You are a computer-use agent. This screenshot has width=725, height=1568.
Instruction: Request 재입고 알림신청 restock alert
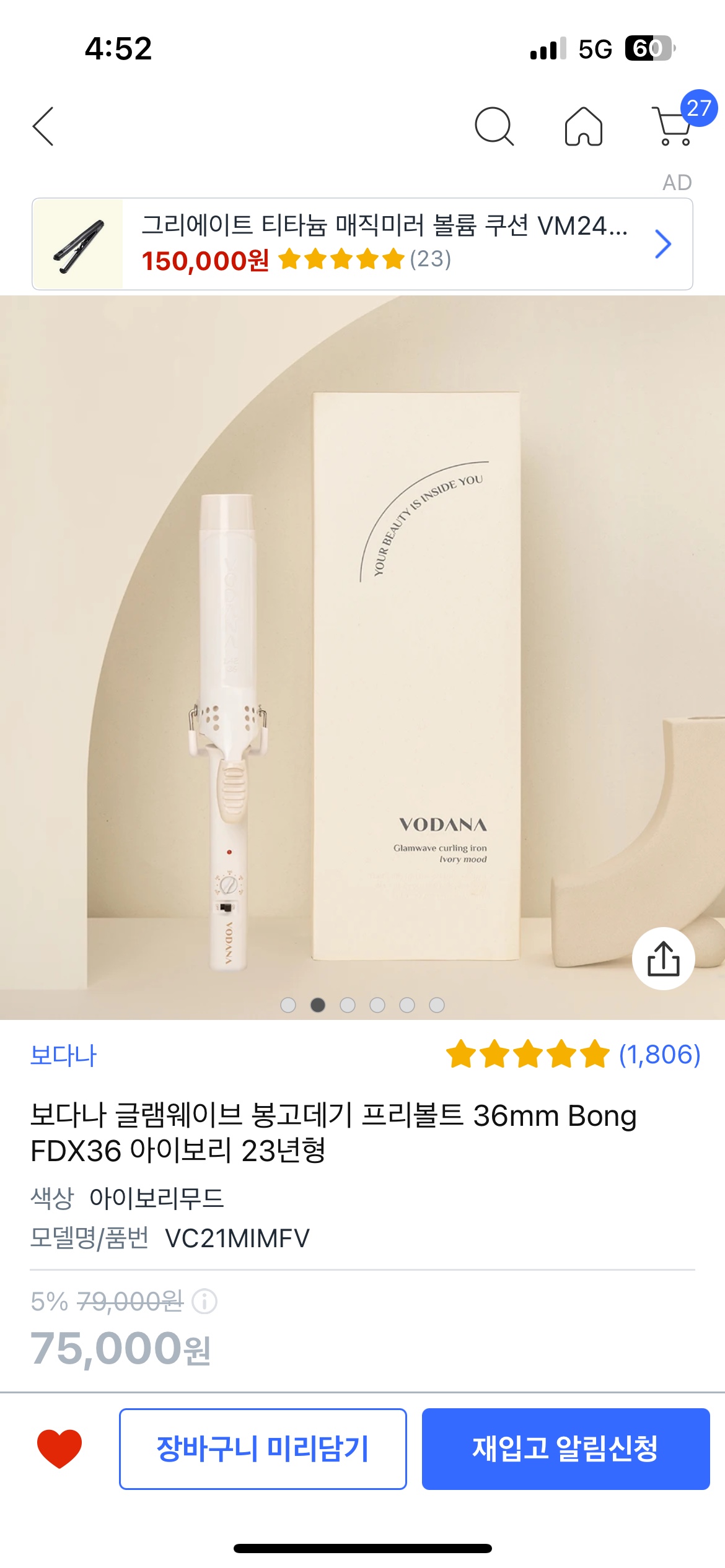tap(565, 1448)
